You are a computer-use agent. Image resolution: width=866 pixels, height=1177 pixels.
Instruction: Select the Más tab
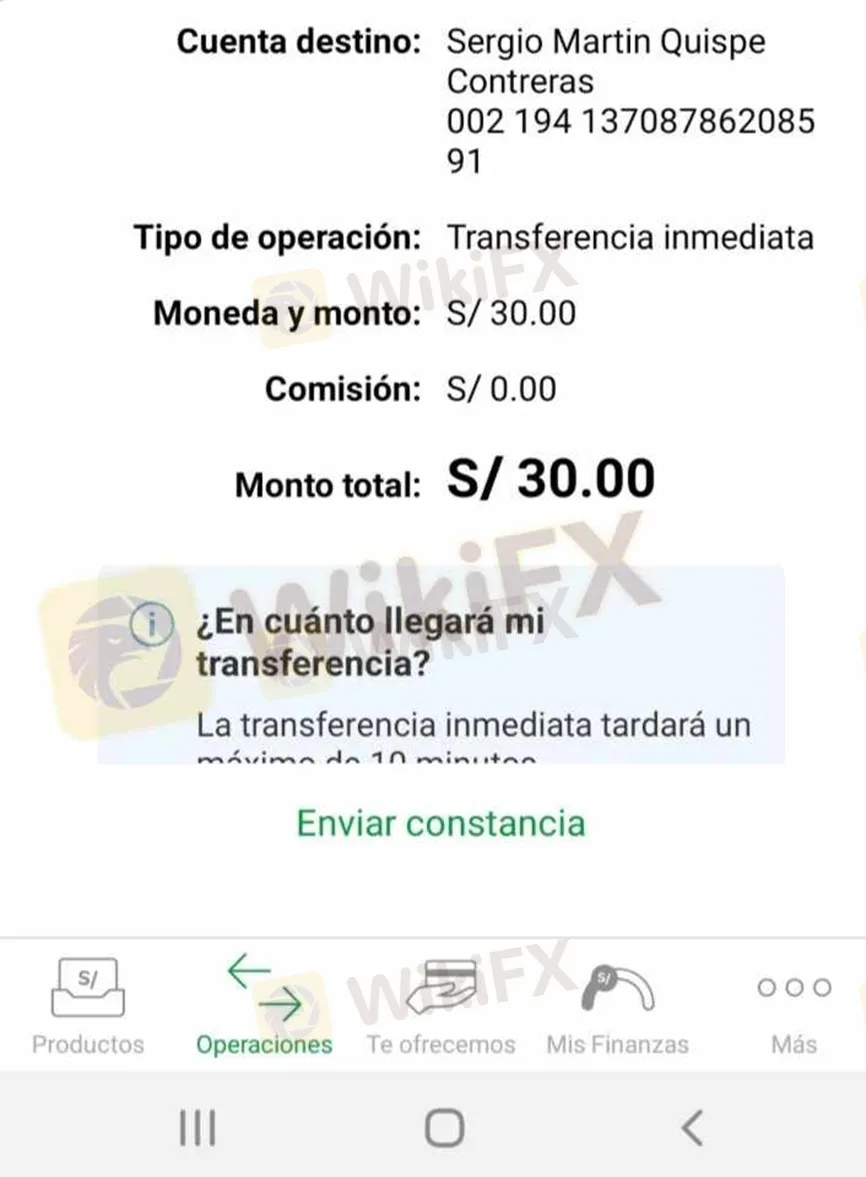[794, 1004]
